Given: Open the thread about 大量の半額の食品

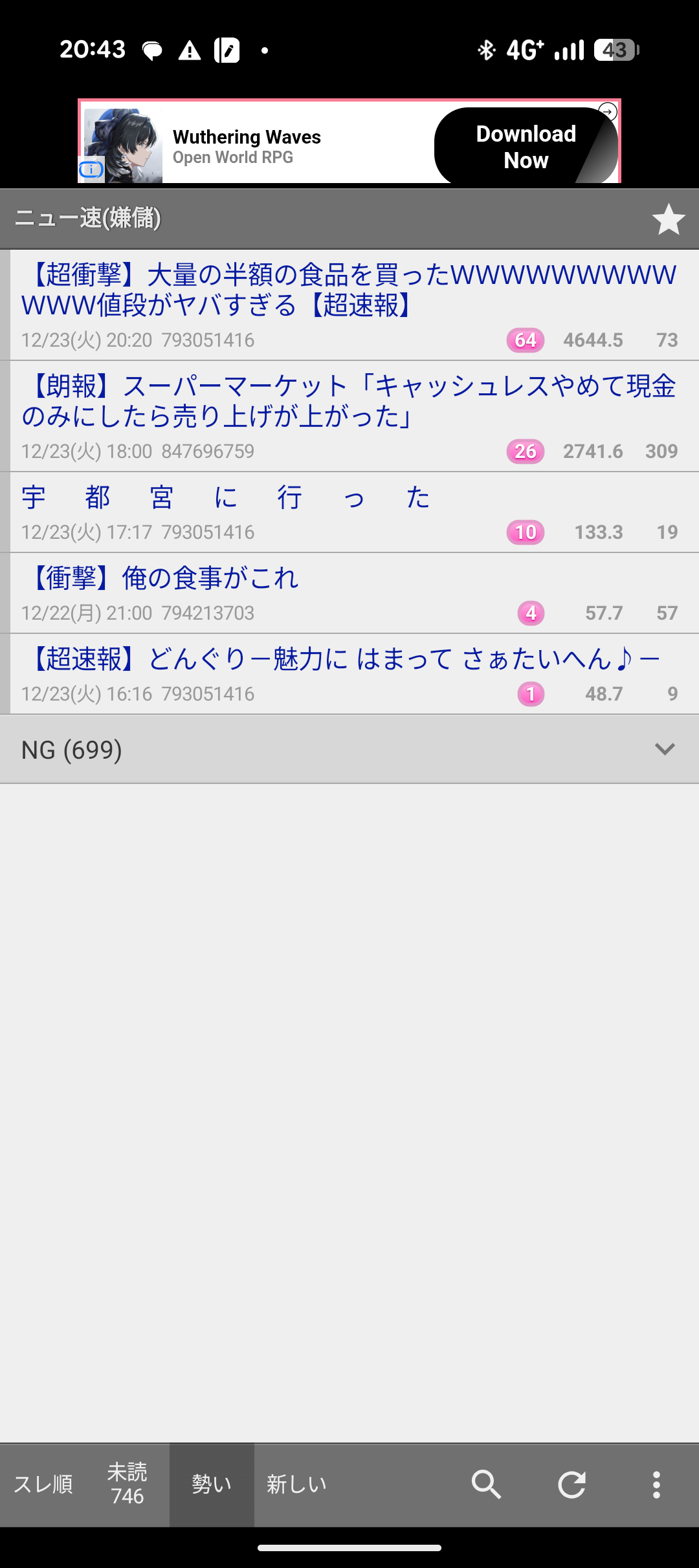Looking at the screenshot, I should [x=349, y=290].
